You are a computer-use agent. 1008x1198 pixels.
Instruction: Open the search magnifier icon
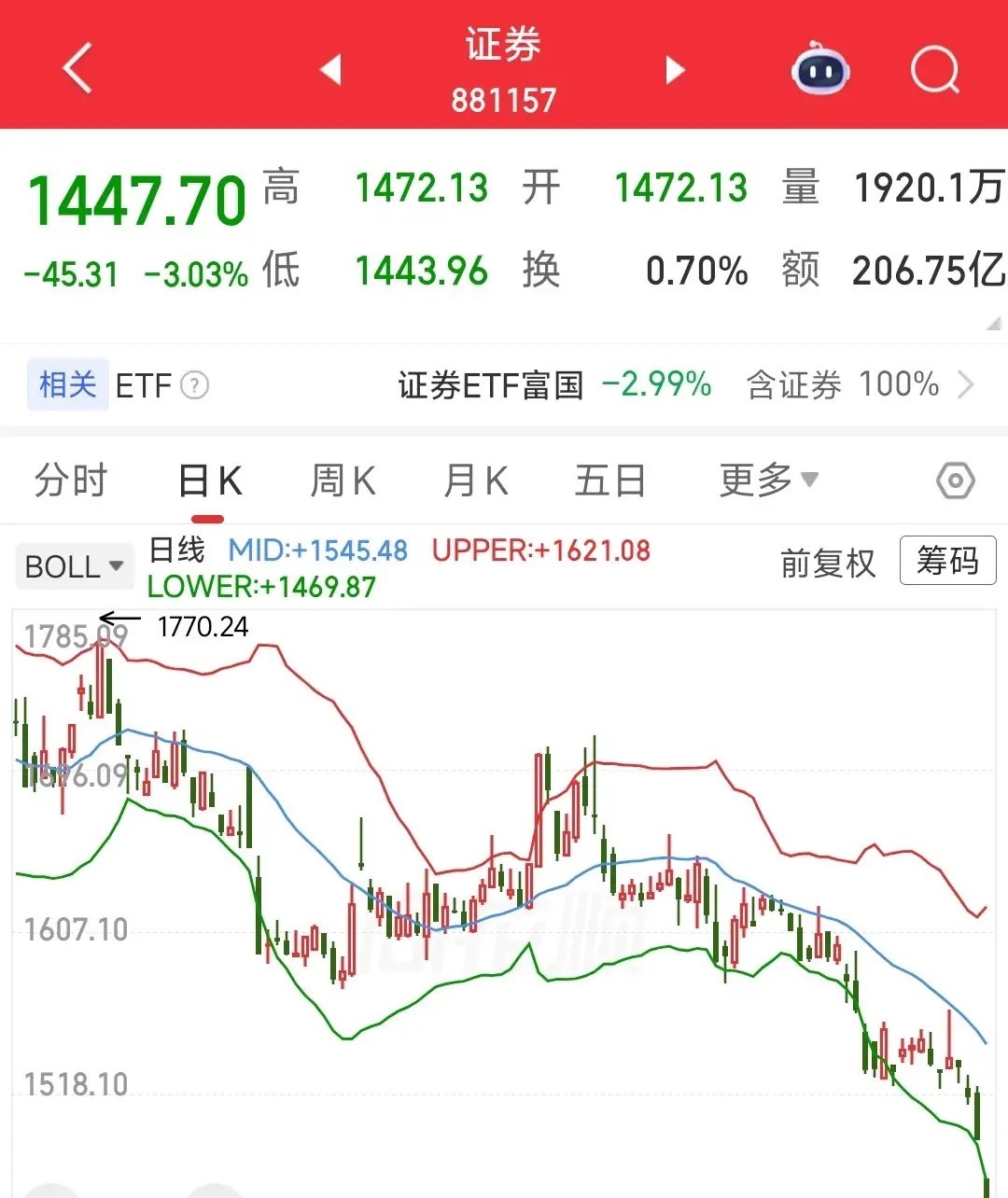[936, 69]
